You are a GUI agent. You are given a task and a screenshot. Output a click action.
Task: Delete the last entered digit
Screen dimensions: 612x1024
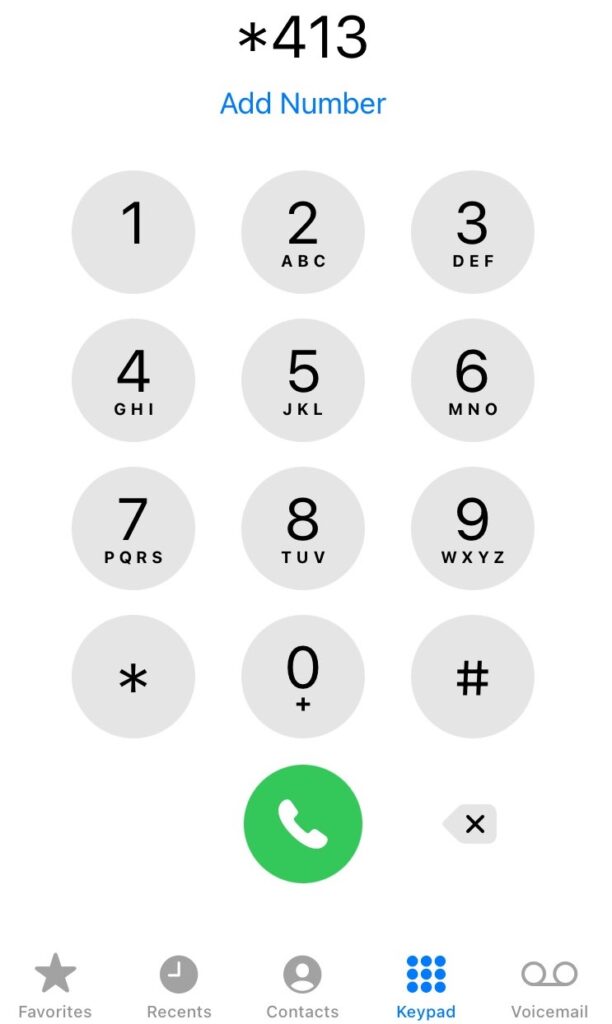tap(471, 824)
